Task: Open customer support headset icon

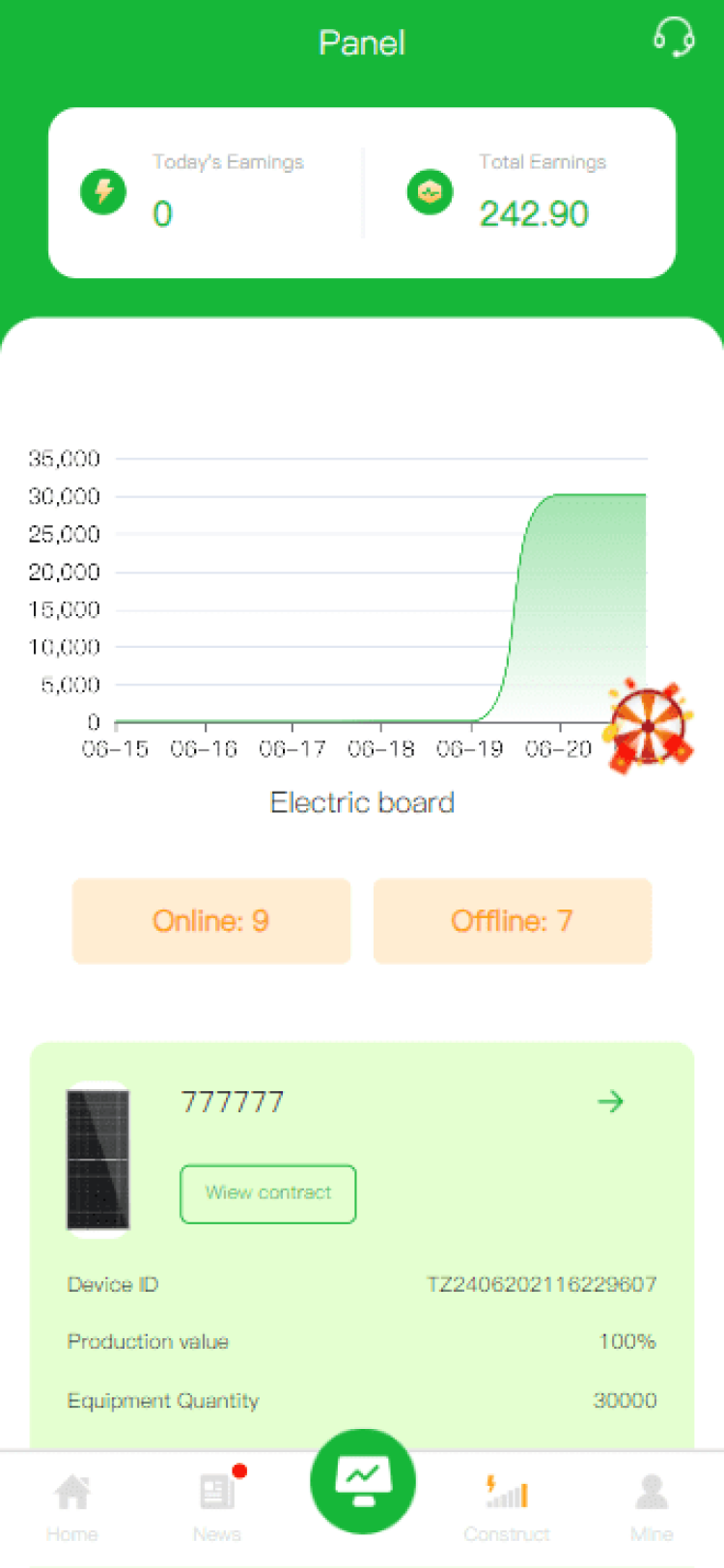Action: 673,39
